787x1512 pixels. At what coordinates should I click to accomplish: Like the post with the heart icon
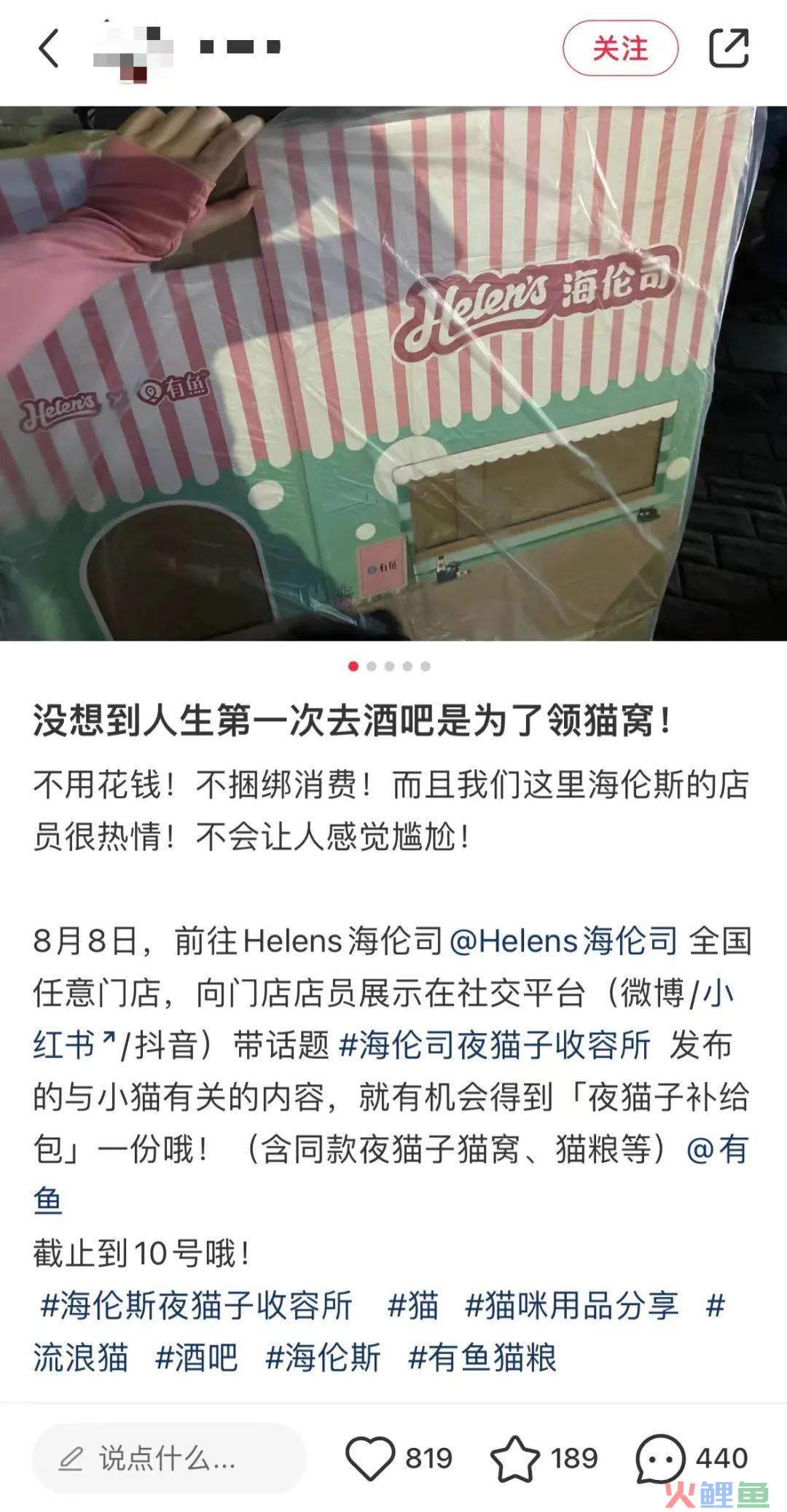point(370,1458)
